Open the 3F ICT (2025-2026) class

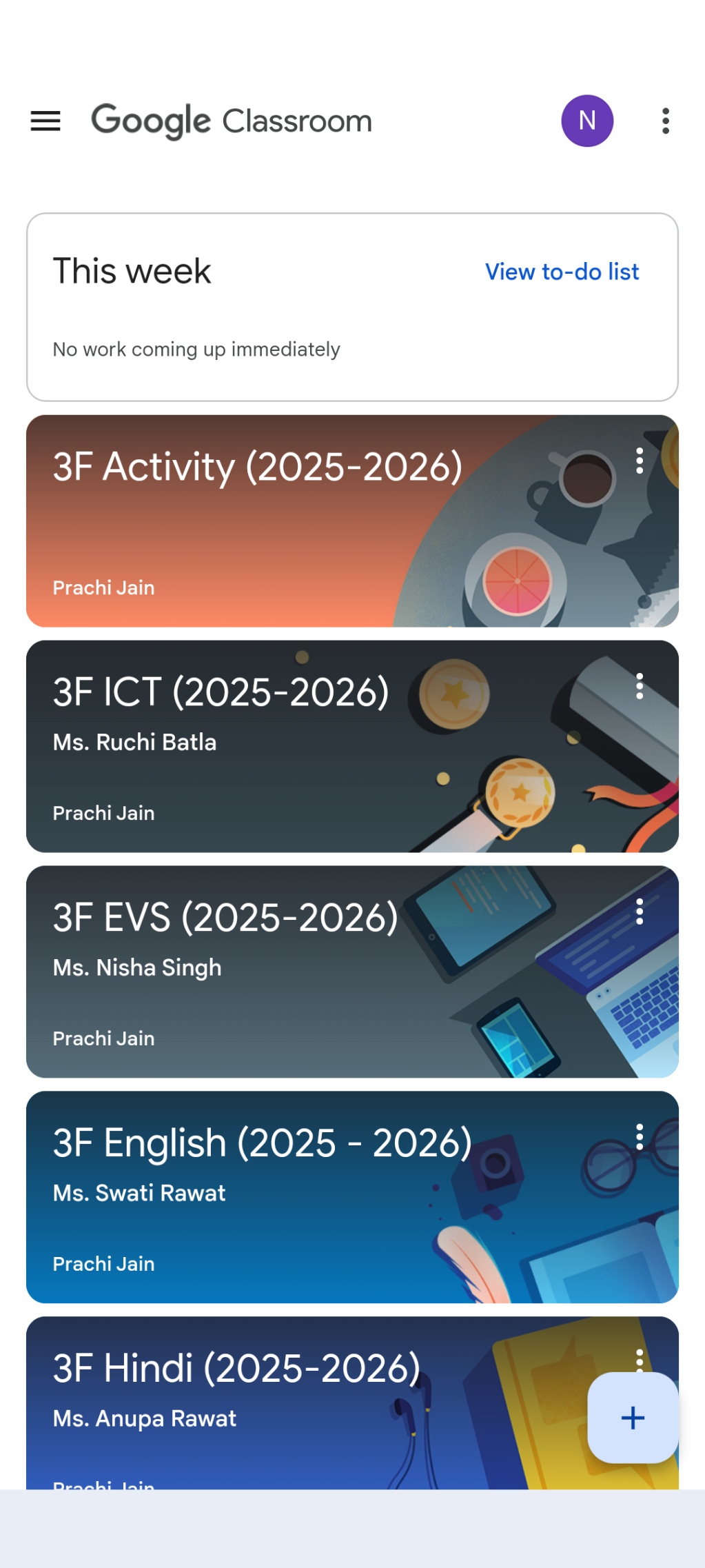221,693
